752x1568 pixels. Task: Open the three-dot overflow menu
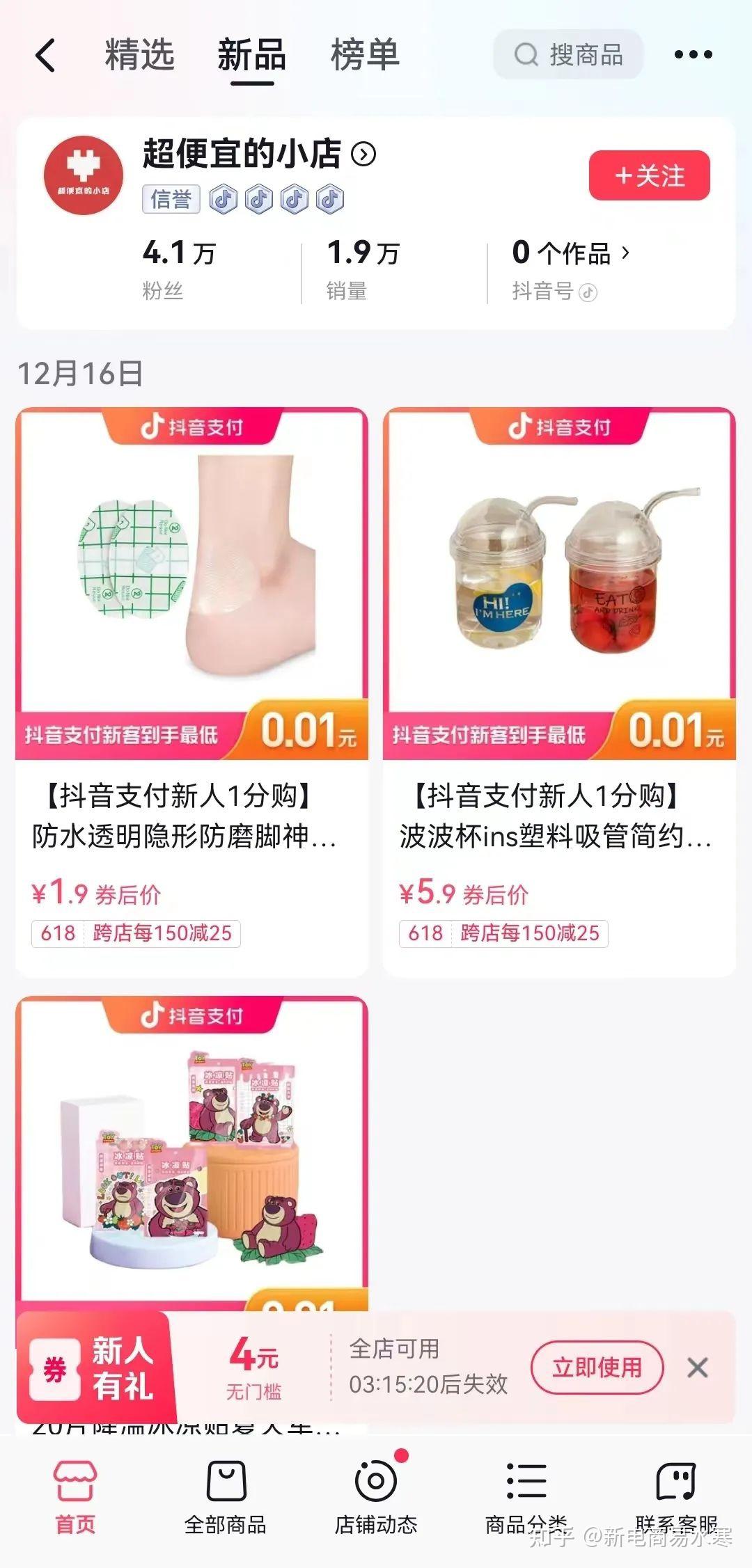693,55
